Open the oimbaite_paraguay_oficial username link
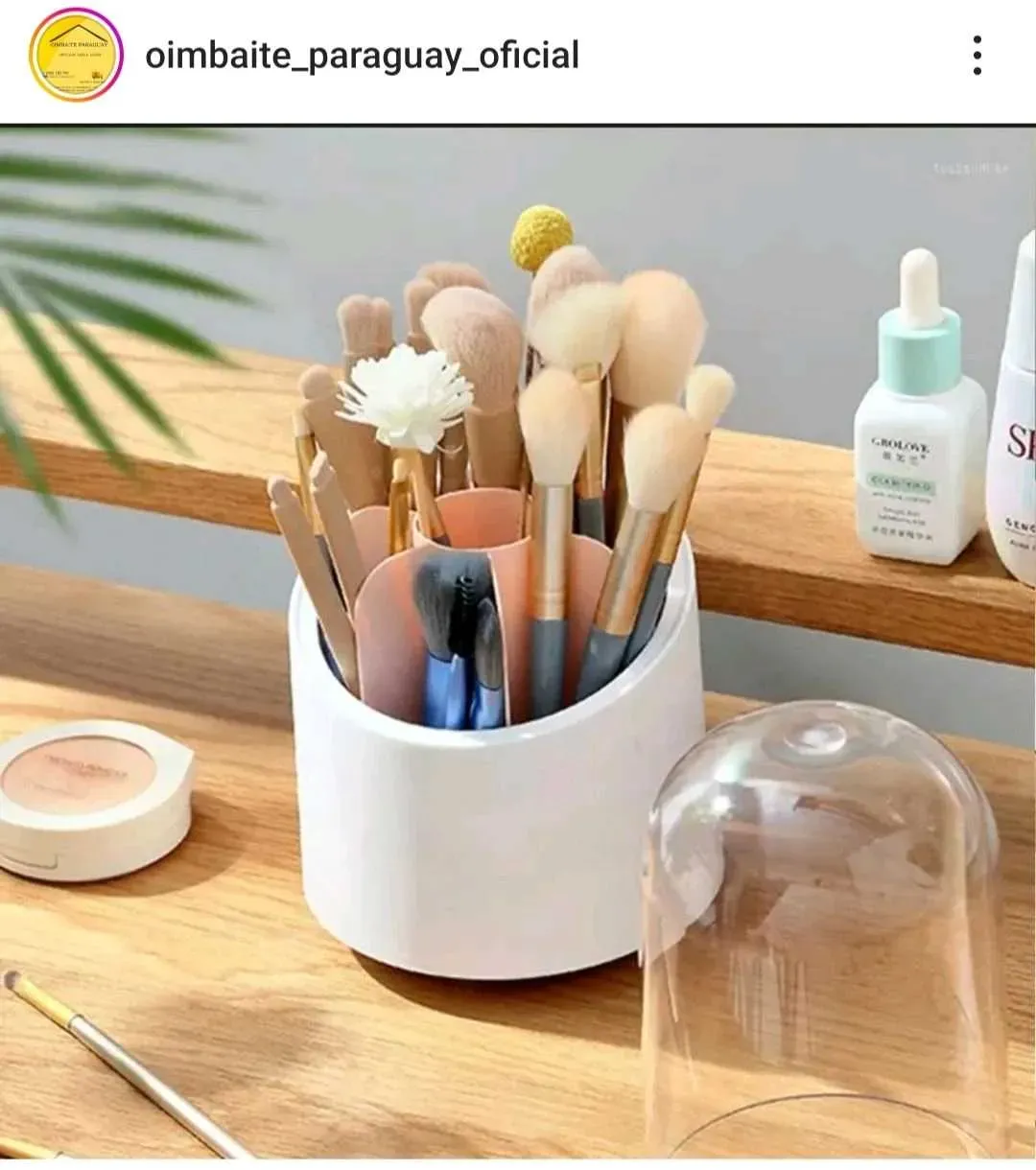1036x1170 pixels. click(x=362, y=56)
